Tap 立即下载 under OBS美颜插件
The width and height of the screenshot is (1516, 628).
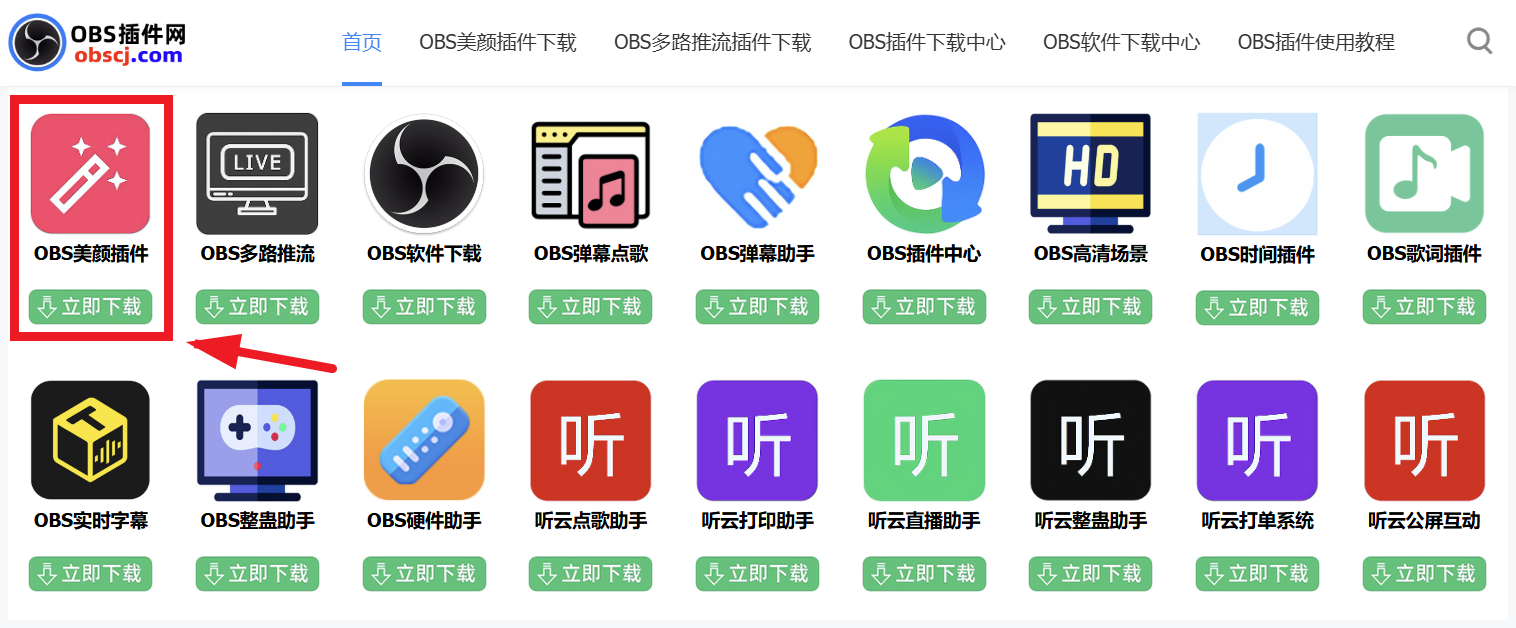tap(90, 307)
